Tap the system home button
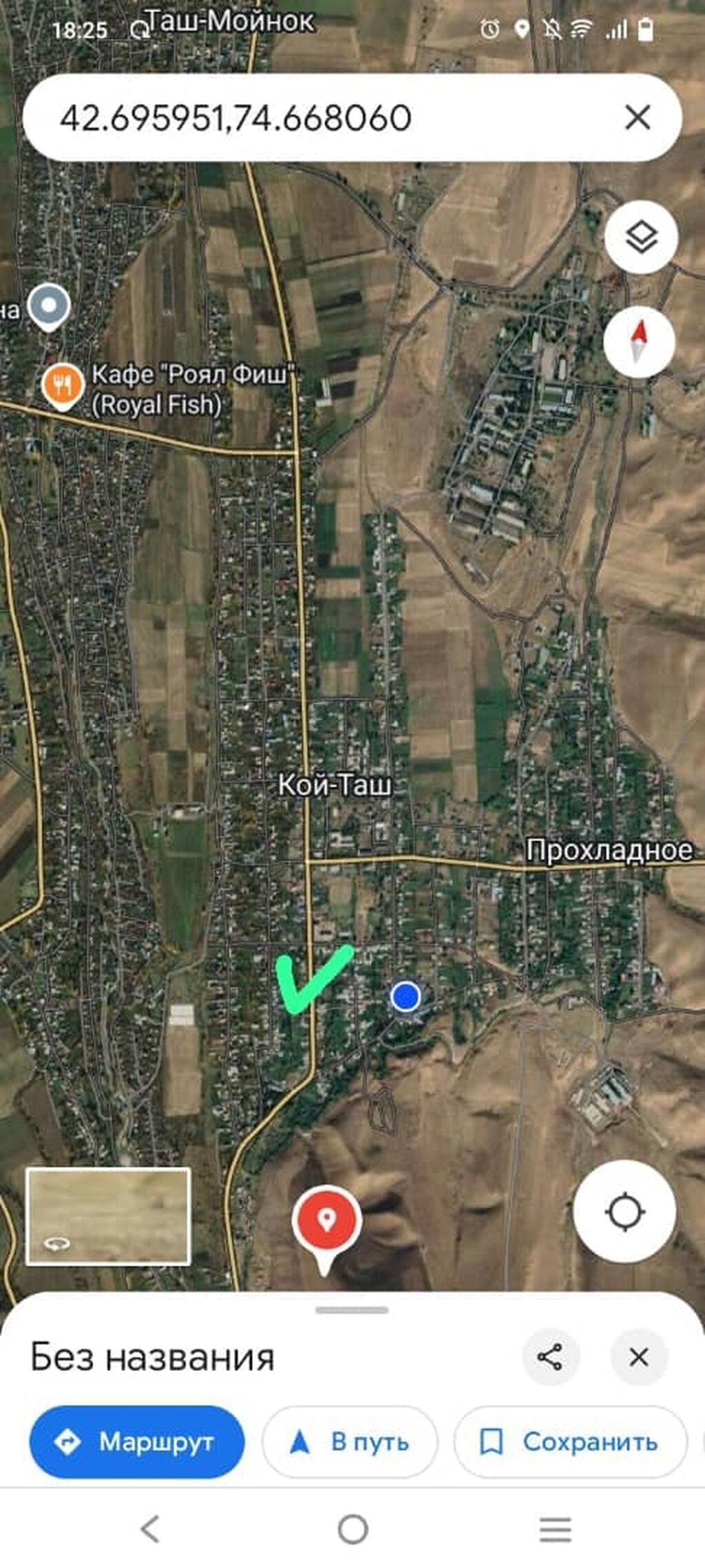705x1568 pixels. point(352,1529)
